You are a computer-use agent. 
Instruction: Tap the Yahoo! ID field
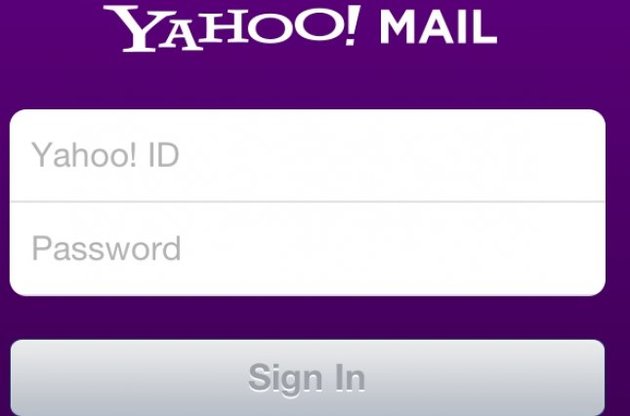click(x=307, y=156)
